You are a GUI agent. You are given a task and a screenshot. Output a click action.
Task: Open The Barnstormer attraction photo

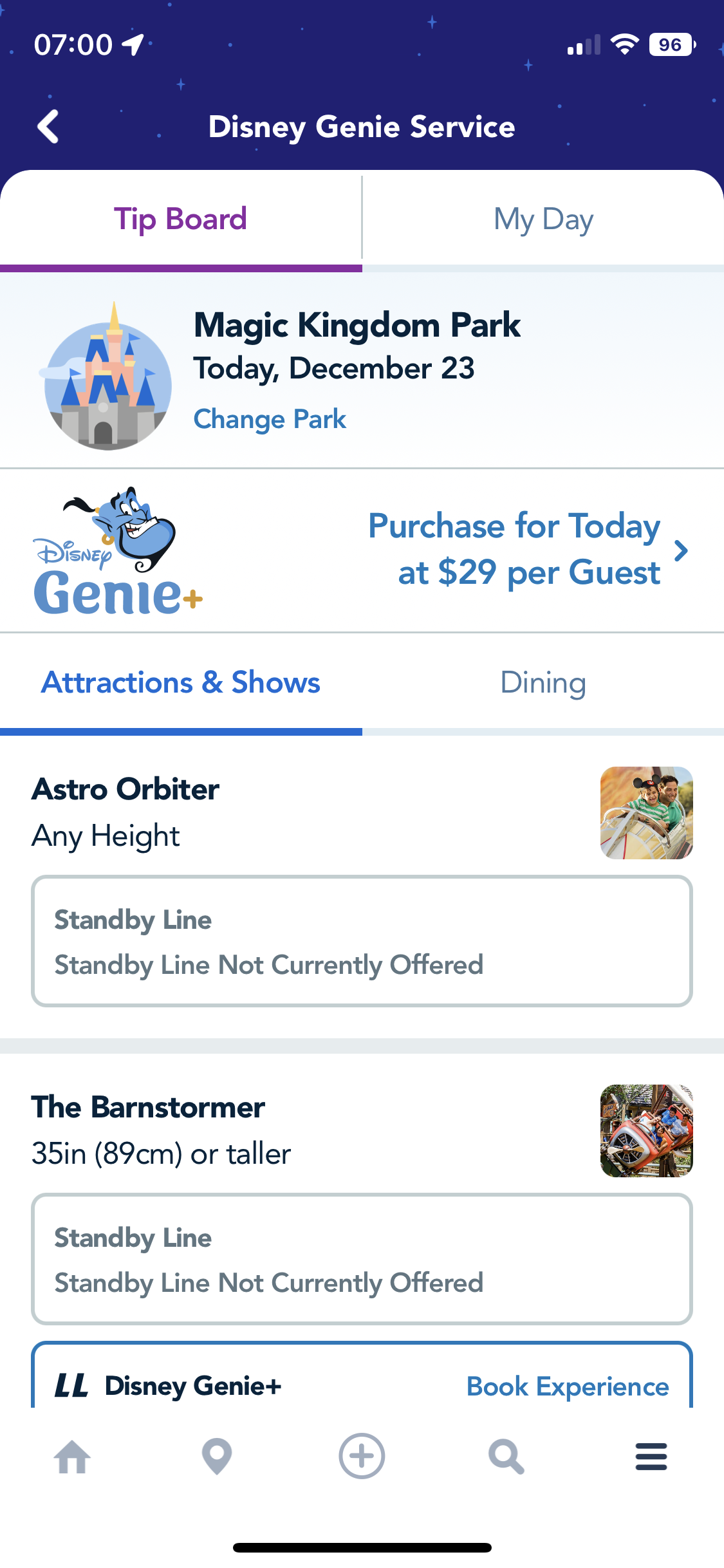click(646, 1130)
